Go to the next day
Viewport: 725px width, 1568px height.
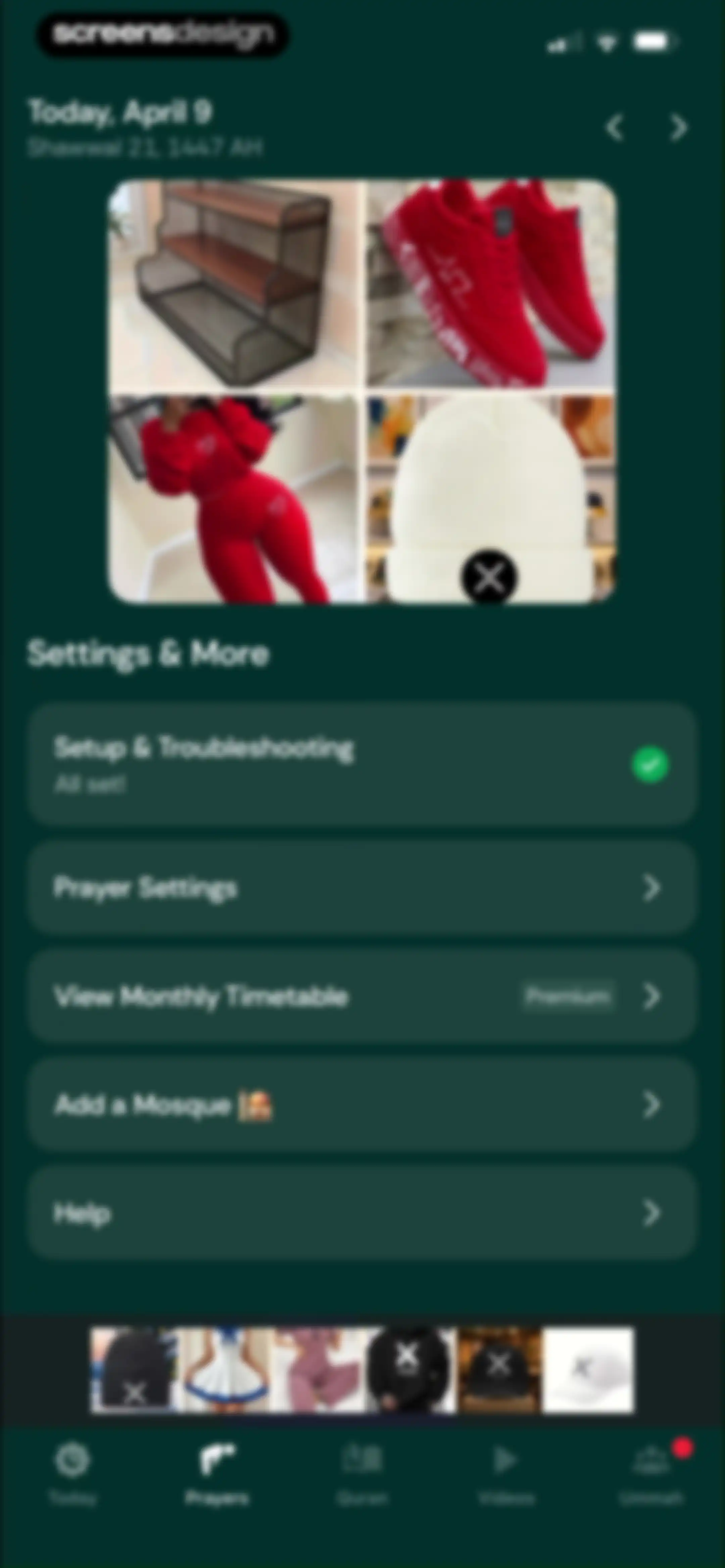click(x=678, y=128)
